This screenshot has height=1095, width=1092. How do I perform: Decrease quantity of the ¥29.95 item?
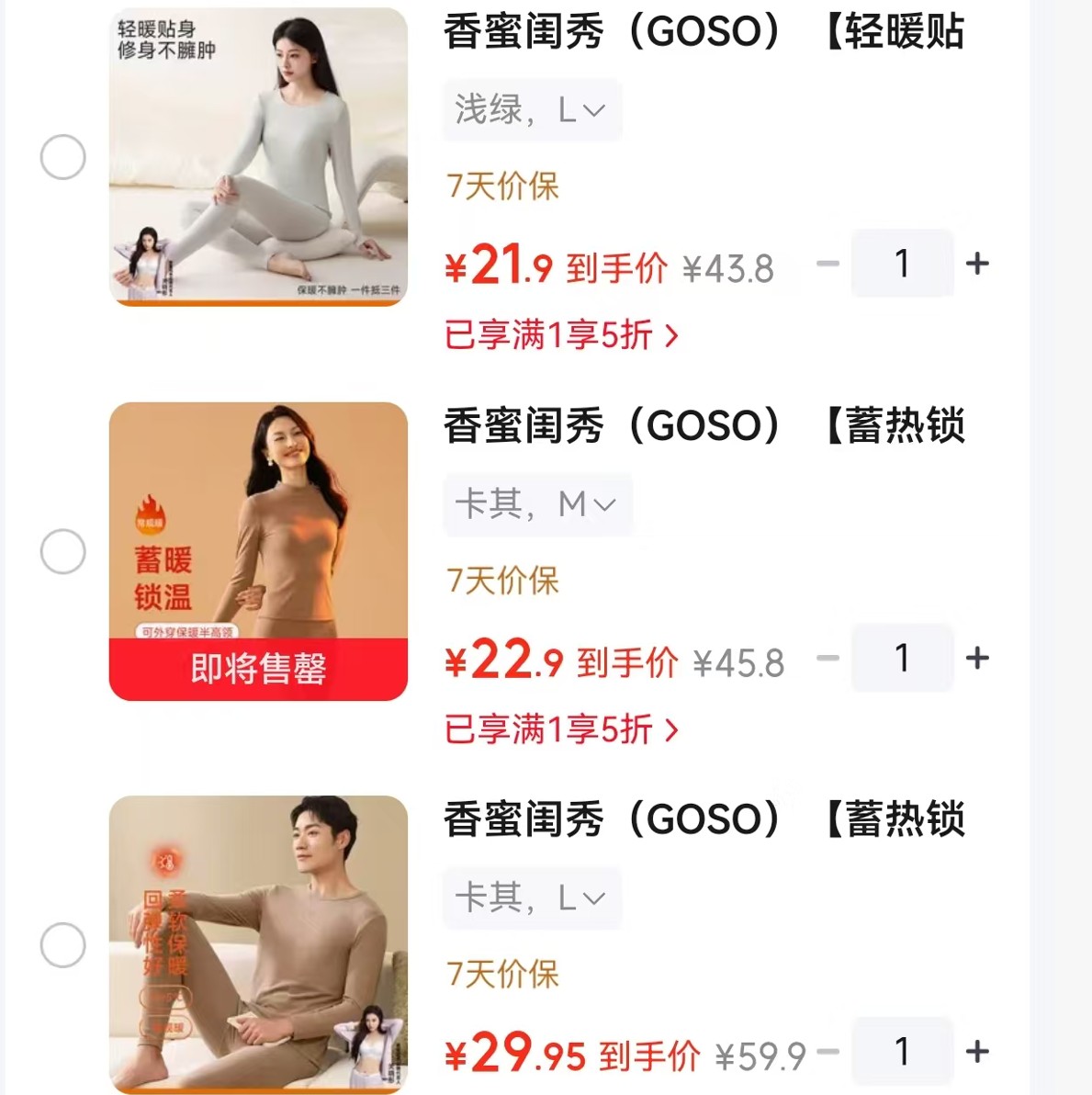828,1052
